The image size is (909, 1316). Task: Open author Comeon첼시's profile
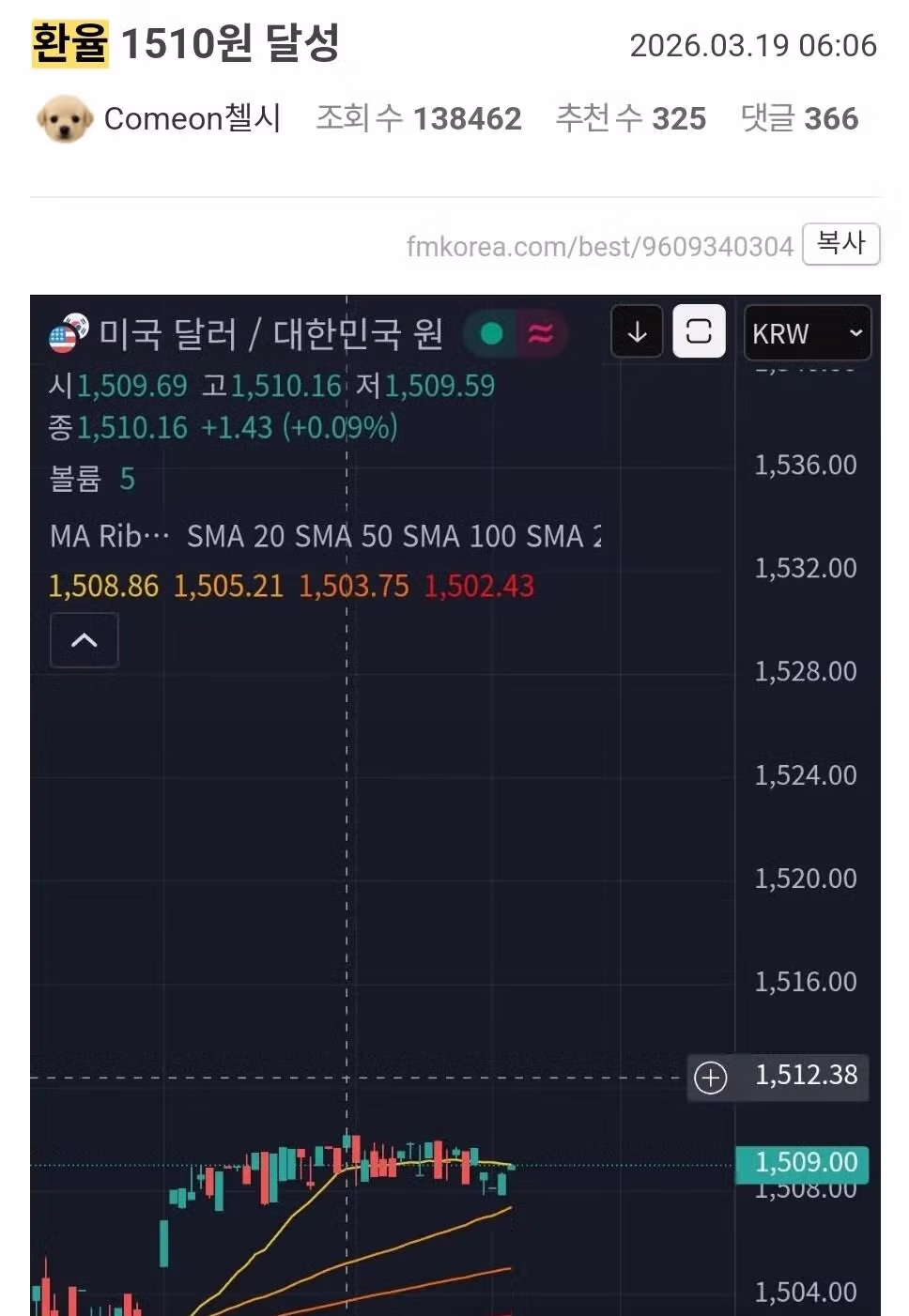(x=192, y=118)
